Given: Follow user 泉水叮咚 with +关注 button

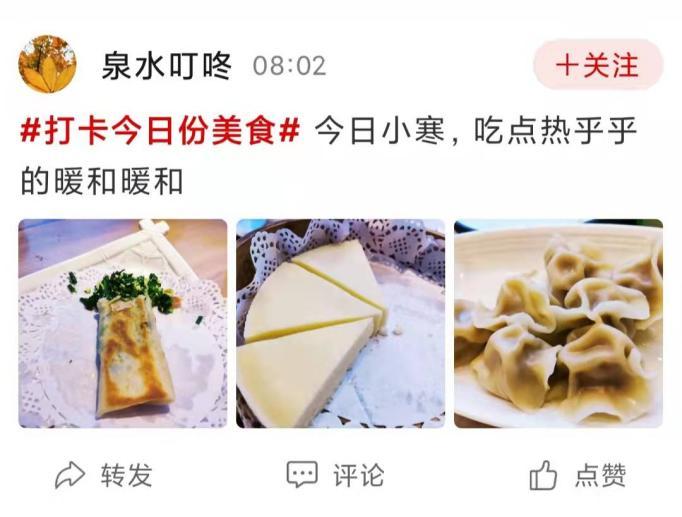Looking at the screenshot, I should point(597,66).
